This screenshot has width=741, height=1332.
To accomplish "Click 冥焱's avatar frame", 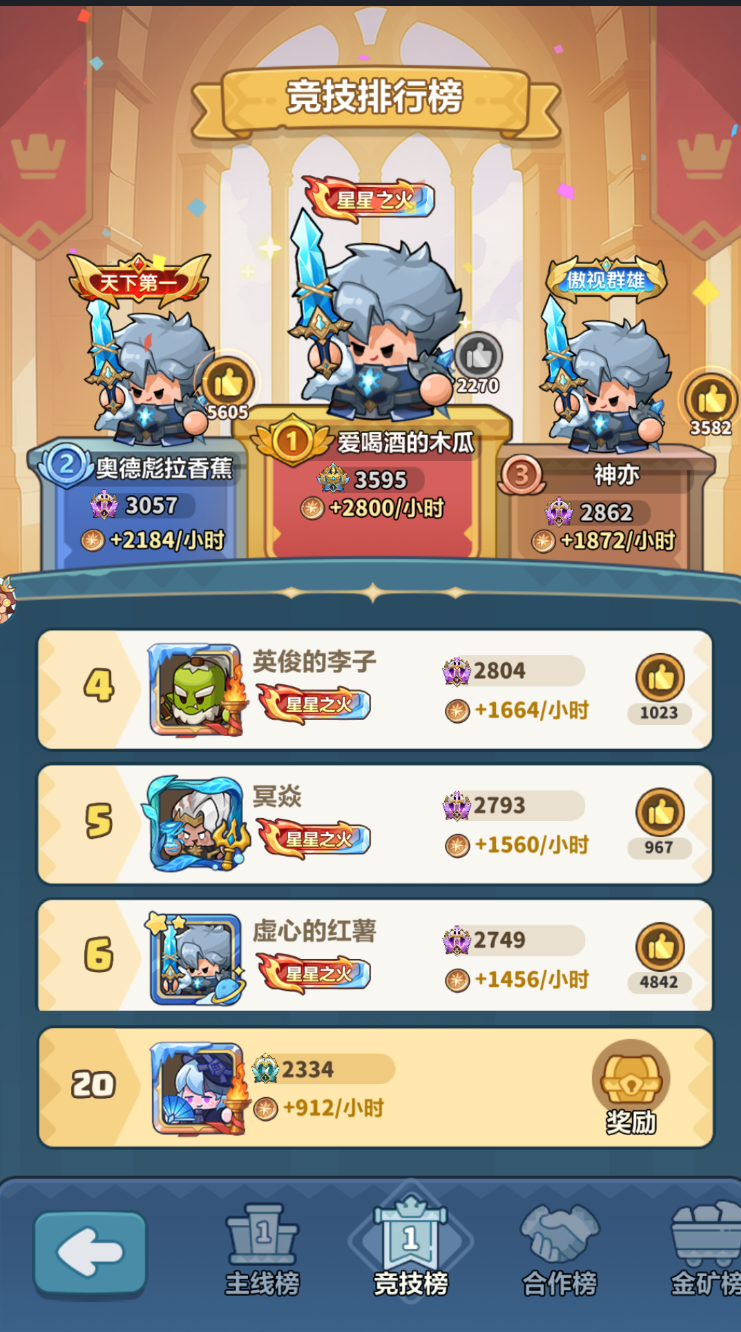I will (196, 820).
